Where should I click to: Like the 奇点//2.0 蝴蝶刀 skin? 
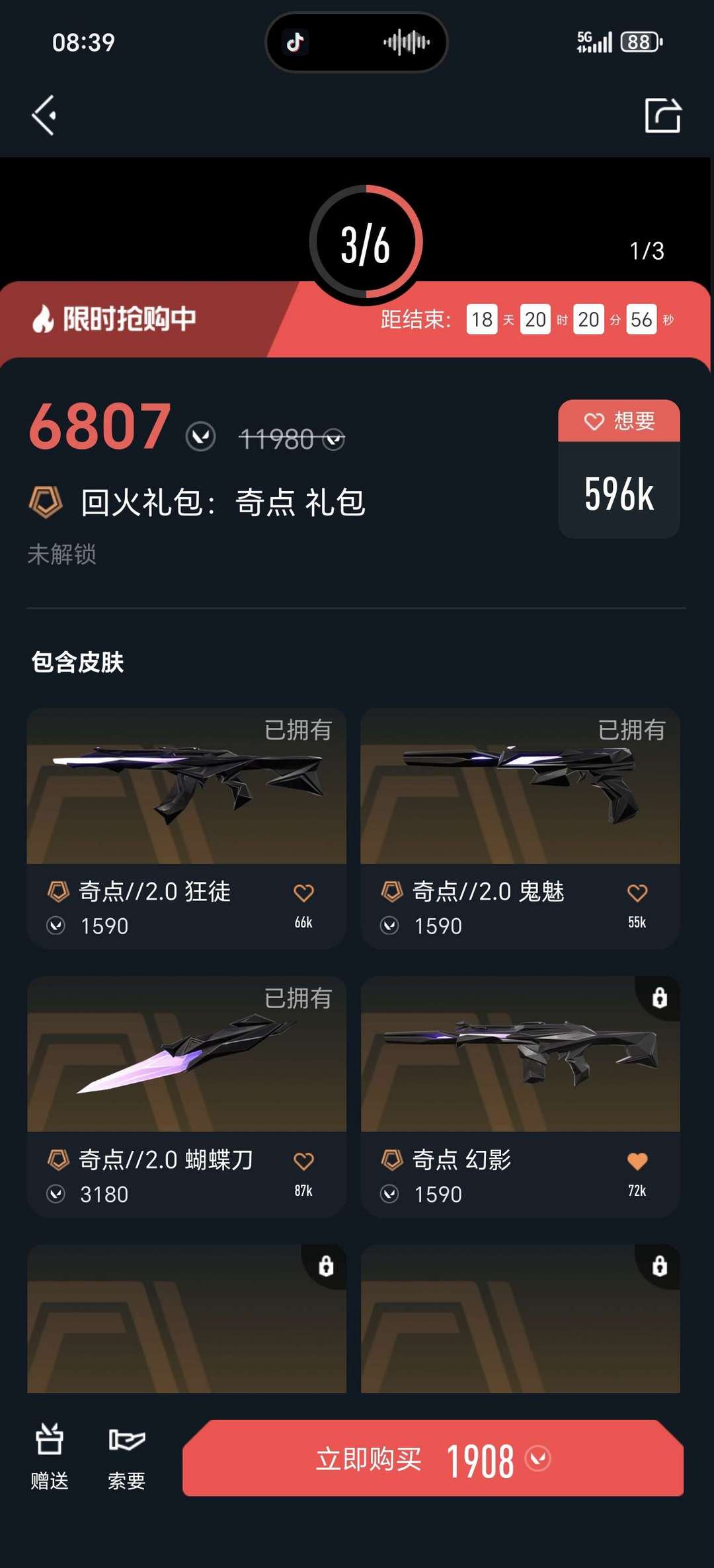[303, 1161]
